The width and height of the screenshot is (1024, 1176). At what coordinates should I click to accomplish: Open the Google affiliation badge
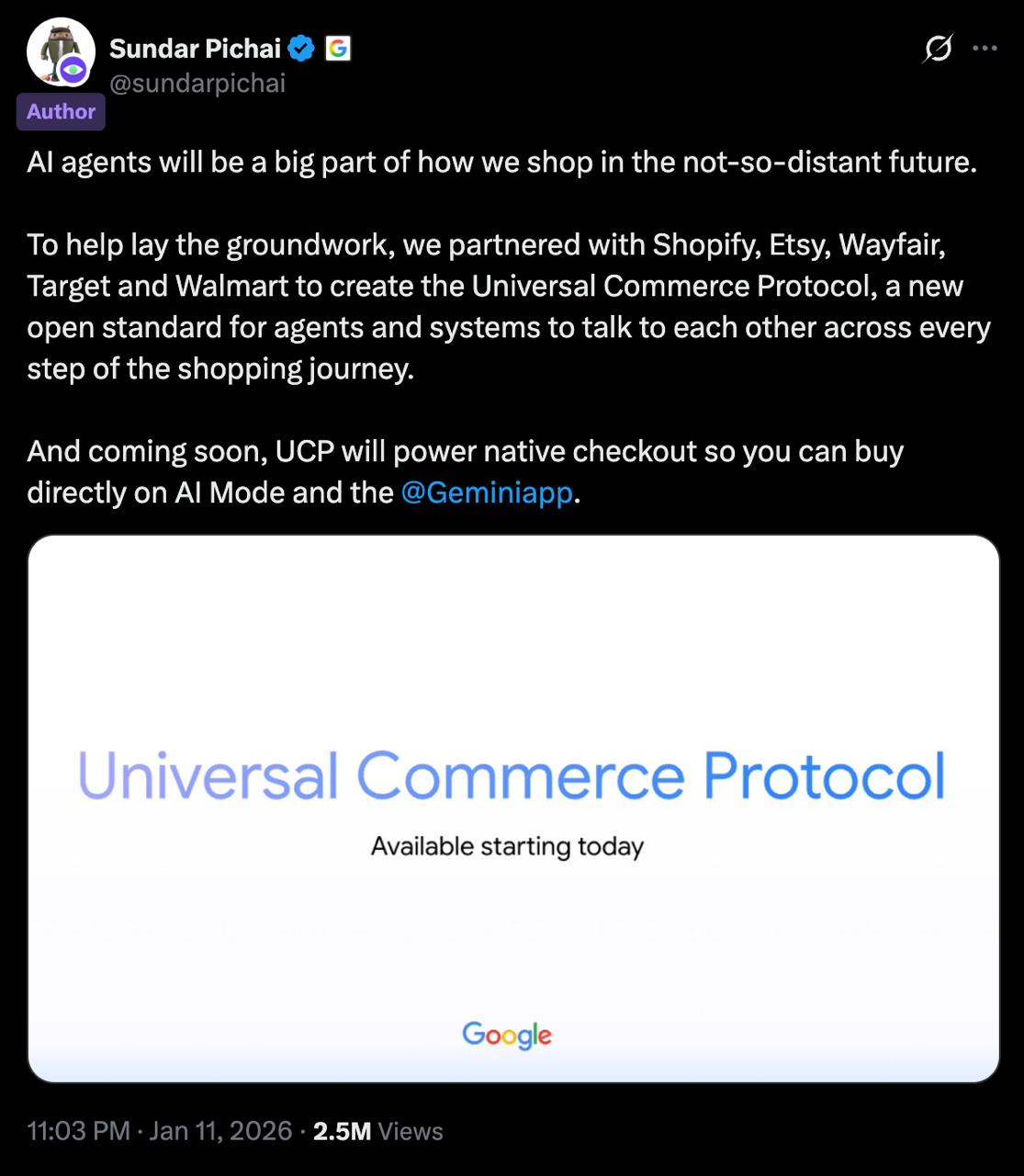(x=338, y=49)
